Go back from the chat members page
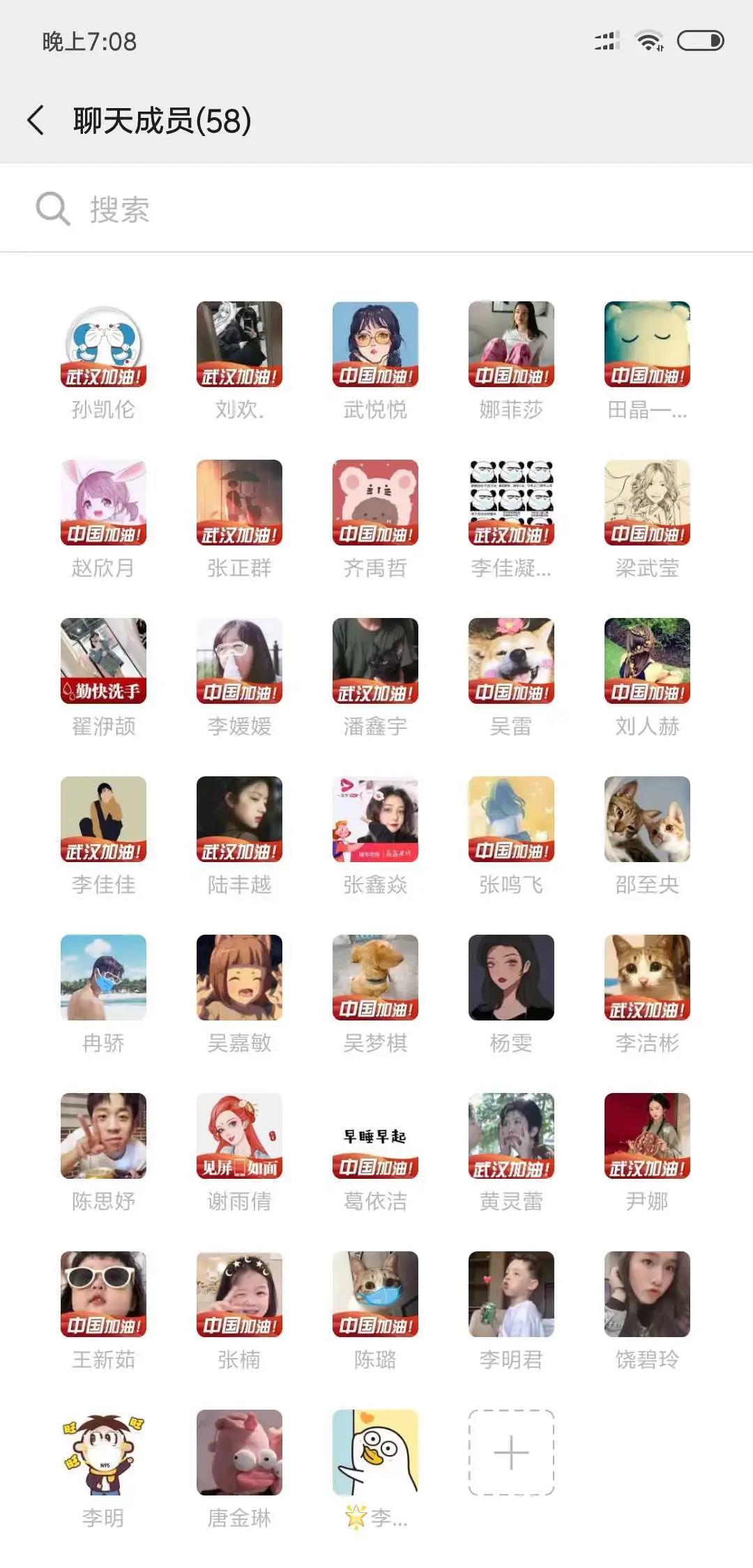753x1568 pixels. pyautogui.click(x=36, y=120)
